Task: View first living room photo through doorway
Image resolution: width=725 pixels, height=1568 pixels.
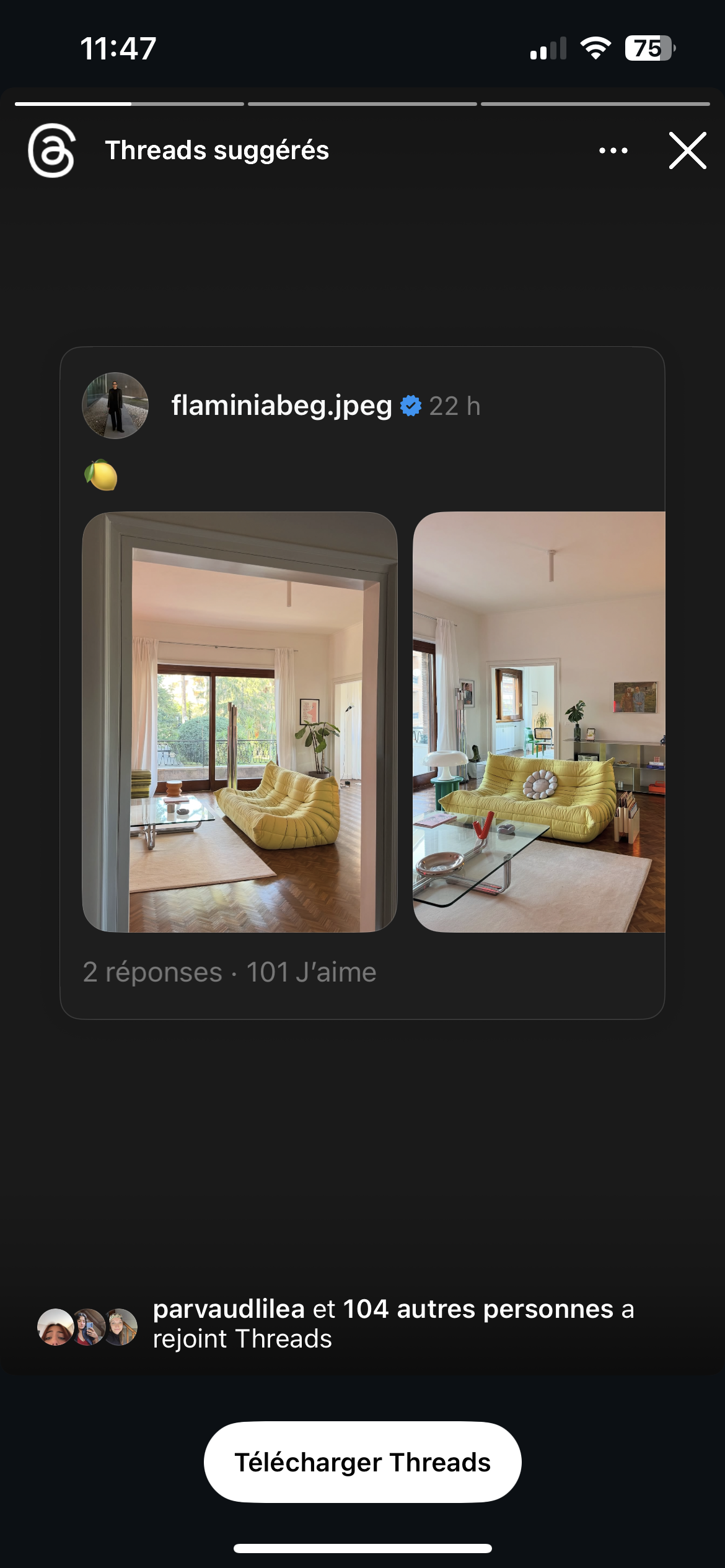Action: tap(240, 721)
